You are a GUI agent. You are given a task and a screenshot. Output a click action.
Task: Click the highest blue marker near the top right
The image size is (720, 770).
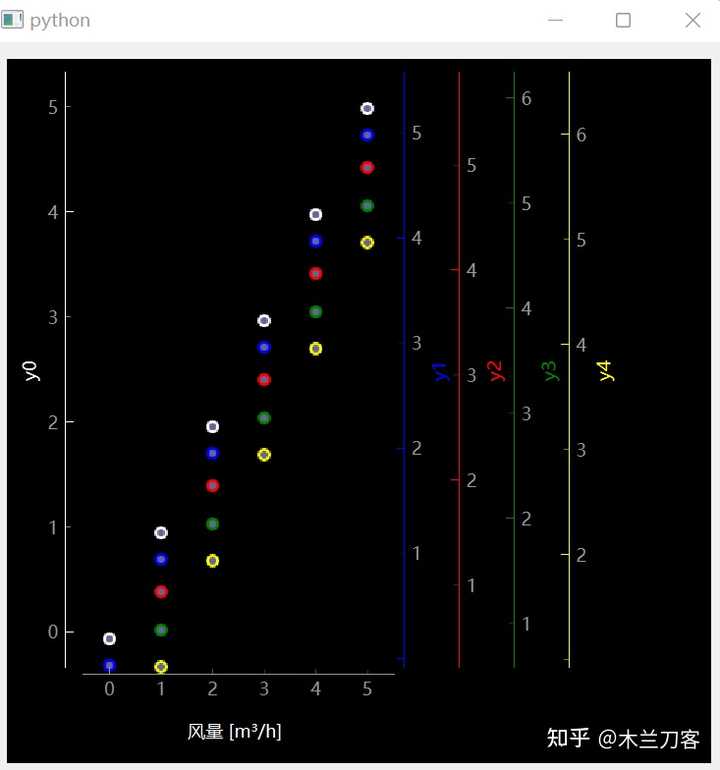click(366, 133)
